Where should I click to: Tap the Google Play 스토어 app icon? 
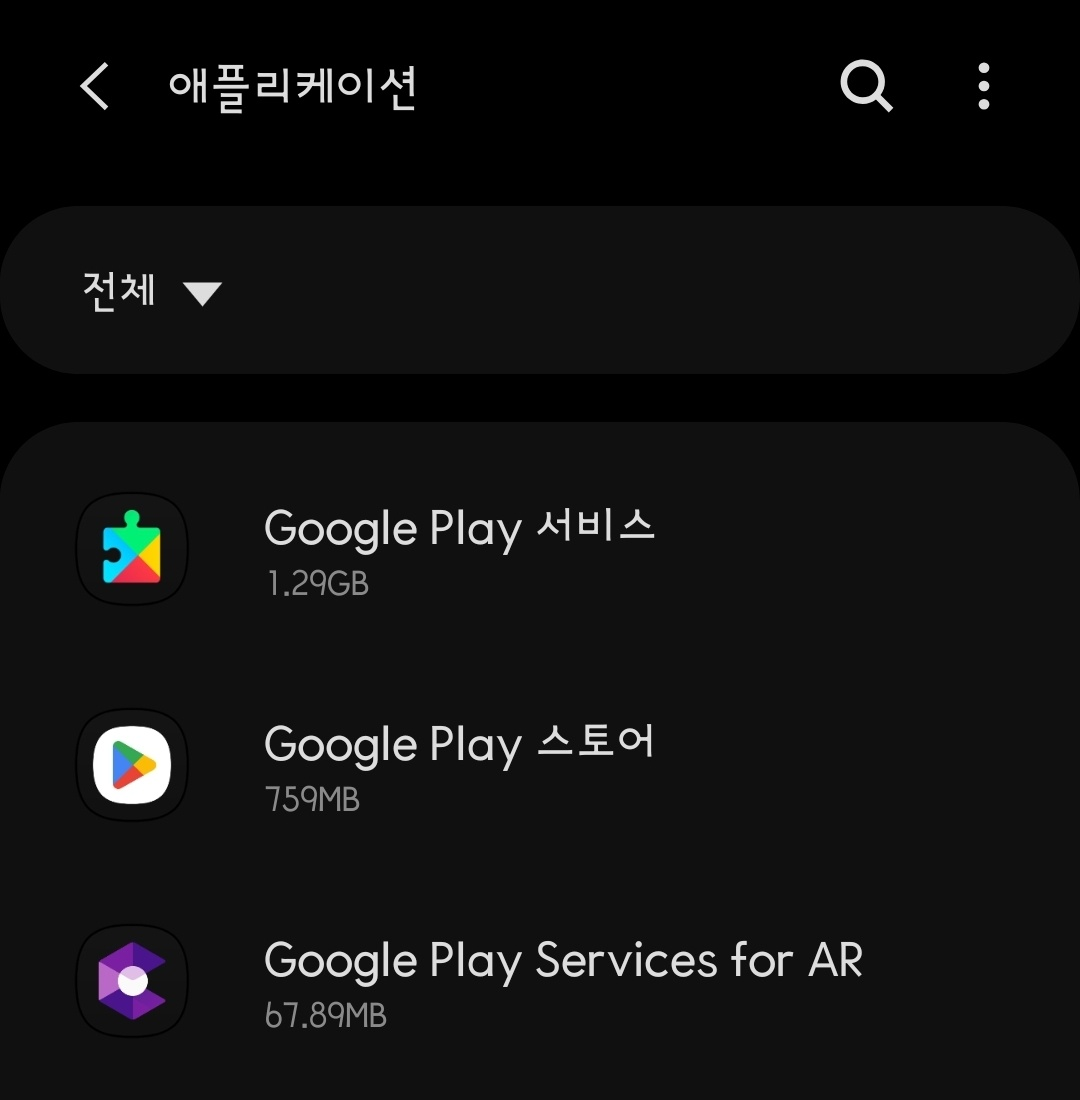[131, 765]
